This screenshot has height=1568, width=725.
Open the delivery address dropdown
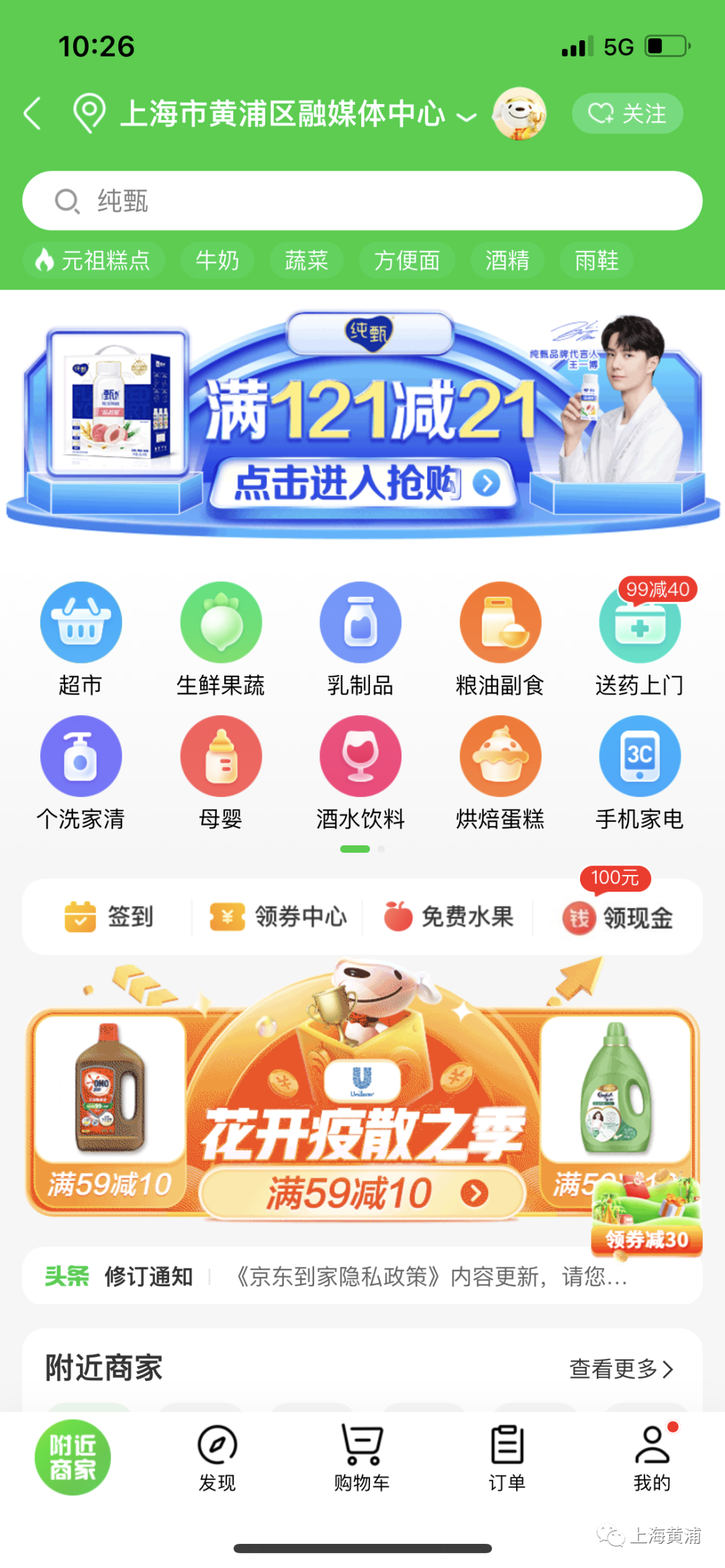[282, 113]
